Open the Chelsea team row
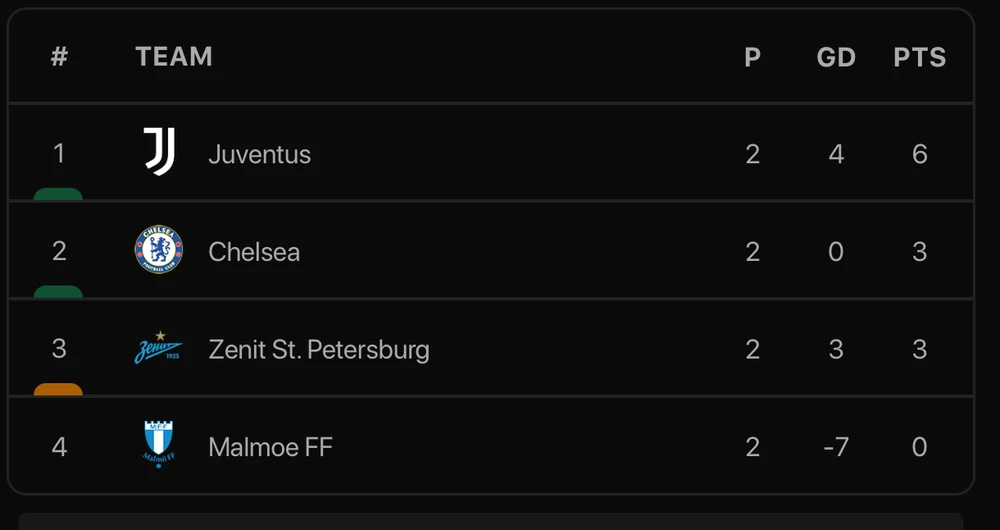1000x530 pixels. [x=254, y=251]
